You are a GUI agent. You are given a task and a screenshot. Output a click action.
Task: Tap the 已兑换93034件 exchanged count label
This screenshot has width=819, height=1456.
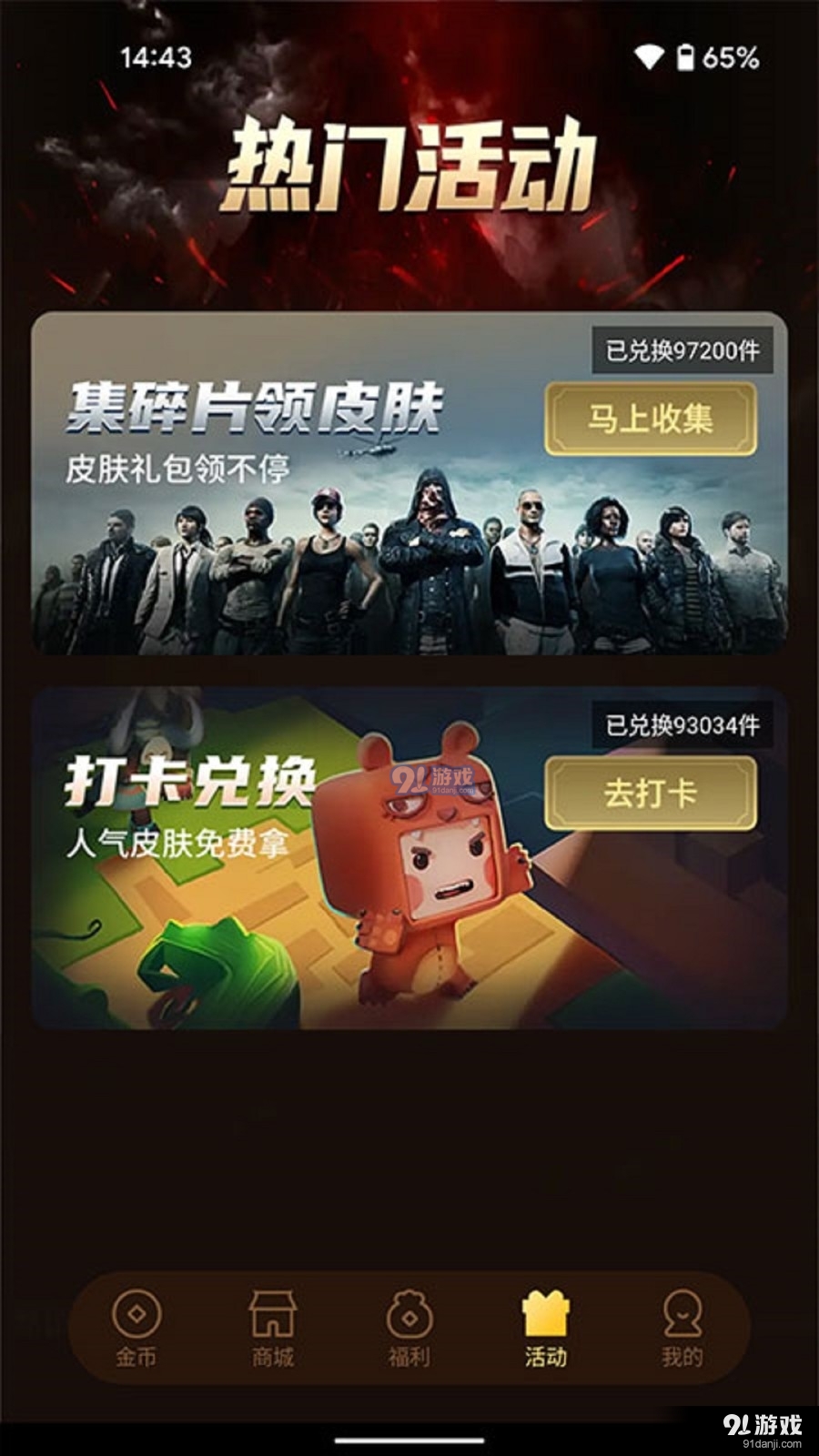[681, 726]
